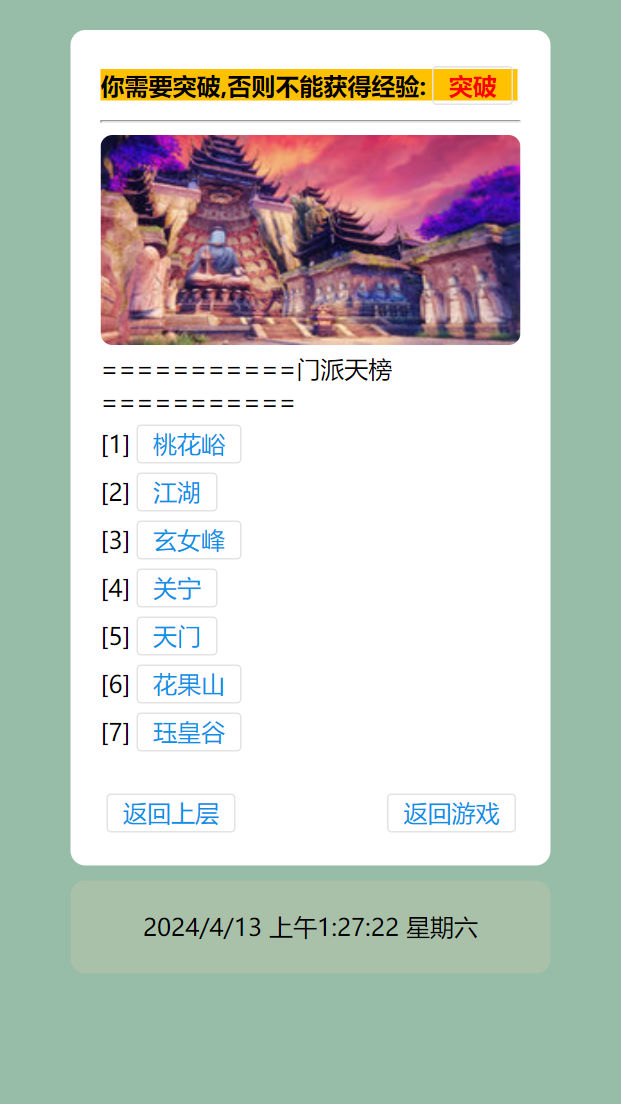The image size is (621, 1104).
Task: Tap the red 突破 button
Action: [472, 86]
